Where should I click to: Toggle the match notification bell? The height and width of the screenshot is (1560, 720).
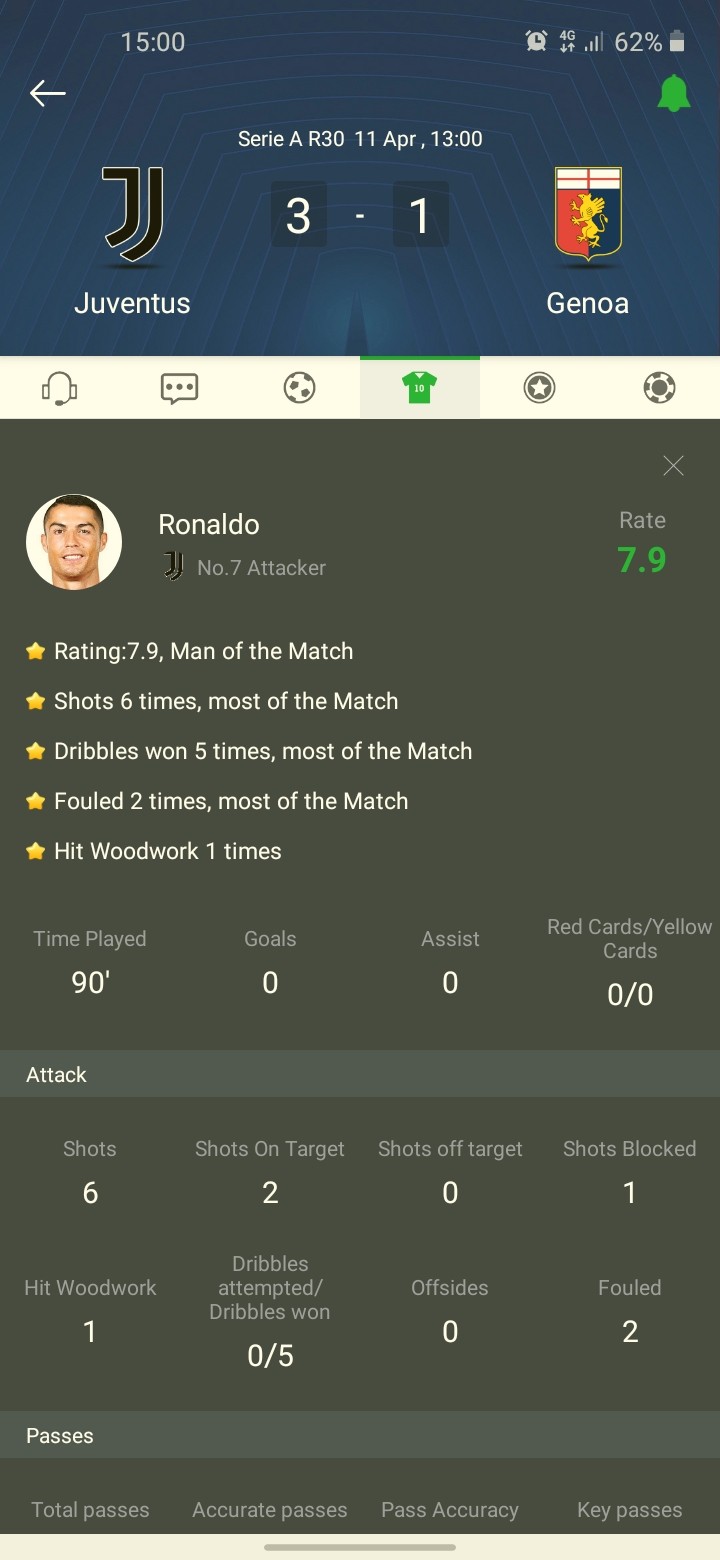click(673, 94)
